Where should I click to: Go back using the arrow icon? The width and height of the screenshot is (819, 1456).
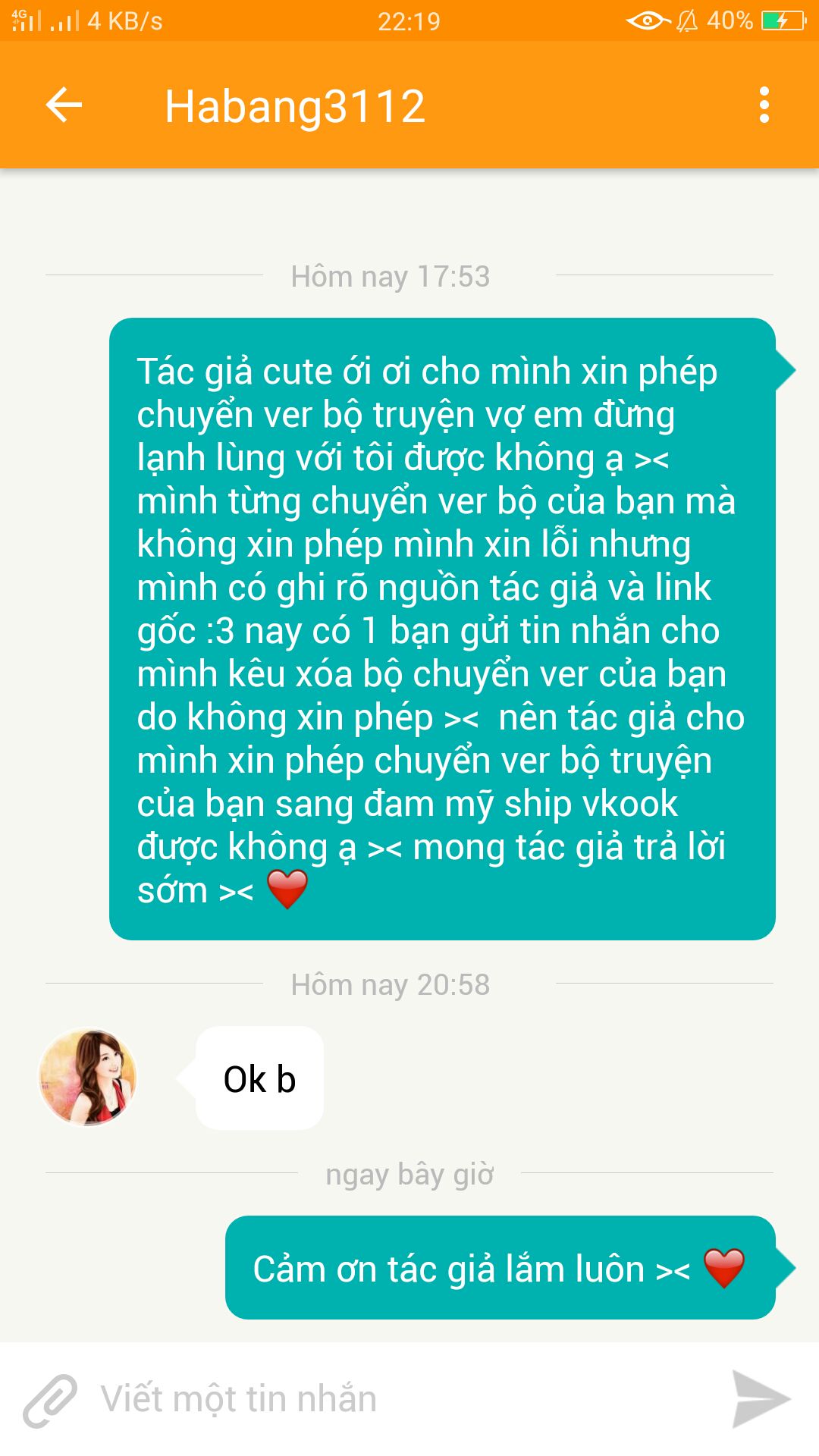pos(64,105)
